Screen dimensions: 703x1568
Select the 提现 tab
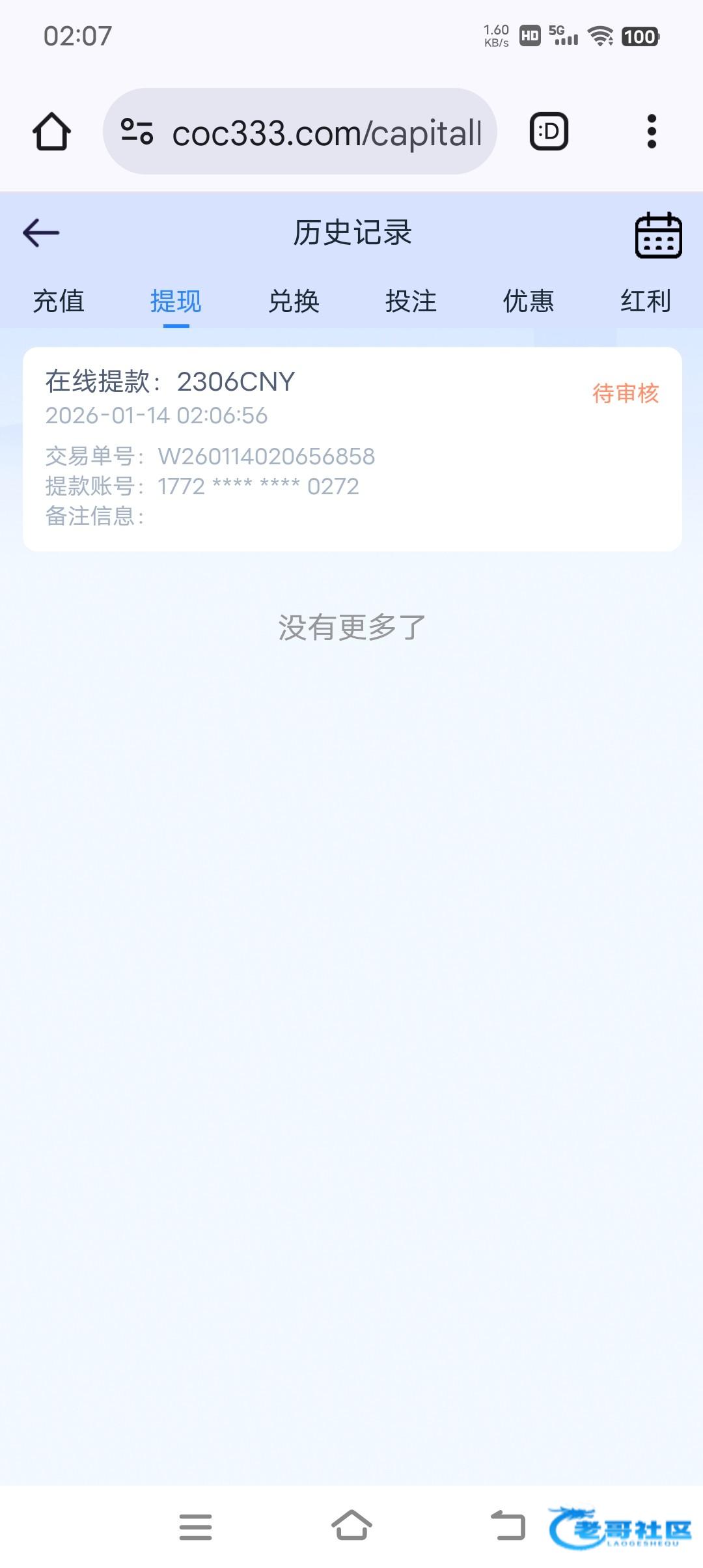coord(176,301)
